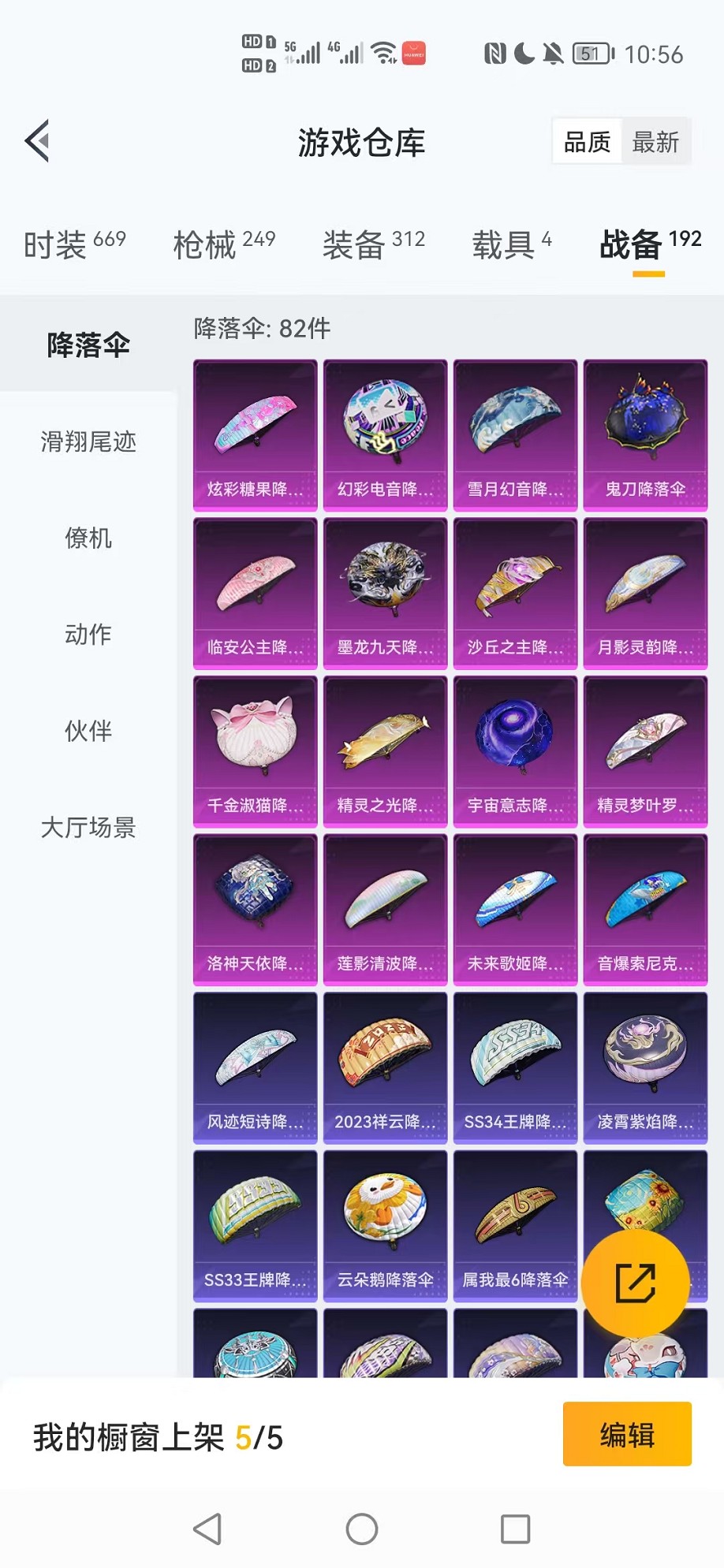Open the 装备 tab
Image resolution: width=724 pixels, height=1568 pixels.
373,244
